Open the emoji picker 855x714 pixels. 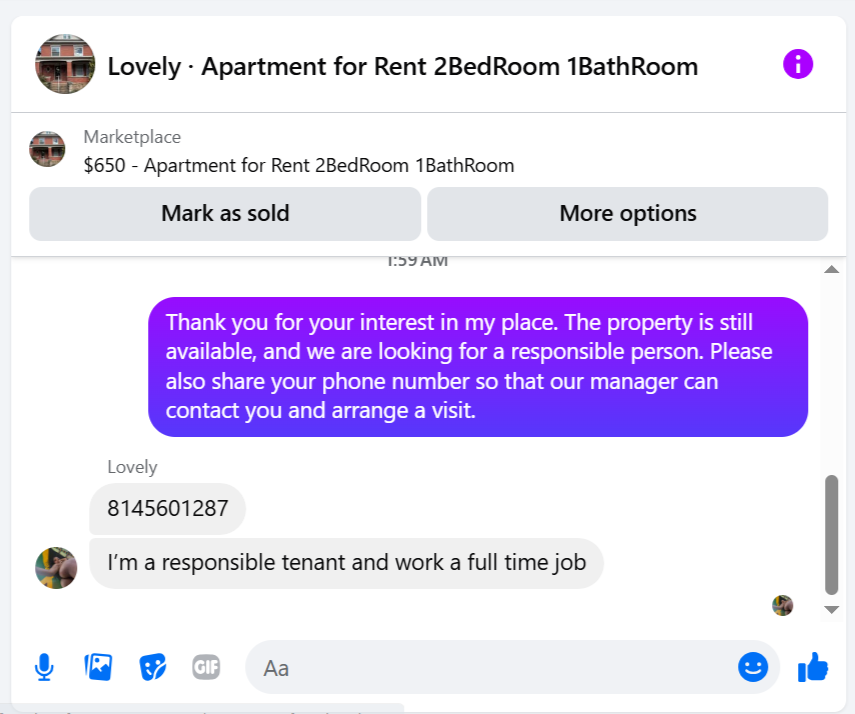click(752, 667)
